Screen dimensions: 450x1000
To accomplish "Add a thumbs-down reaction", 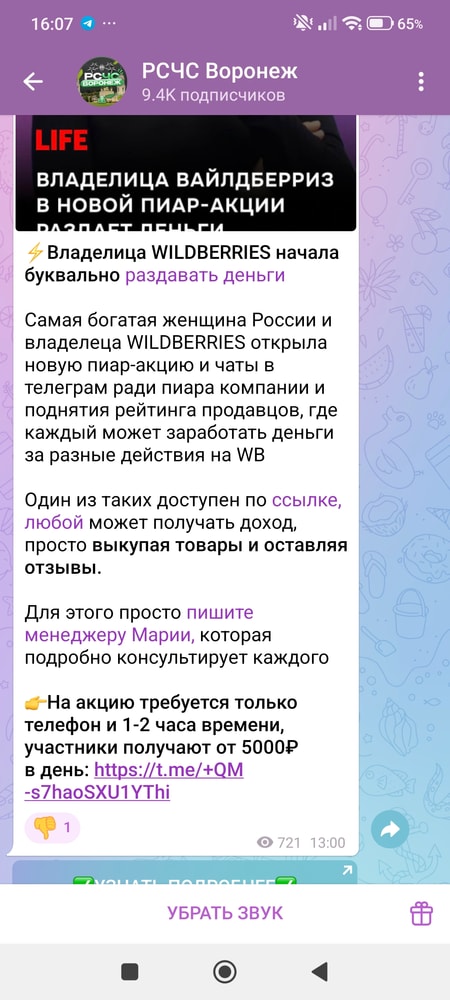I will [x=52, y=828].
